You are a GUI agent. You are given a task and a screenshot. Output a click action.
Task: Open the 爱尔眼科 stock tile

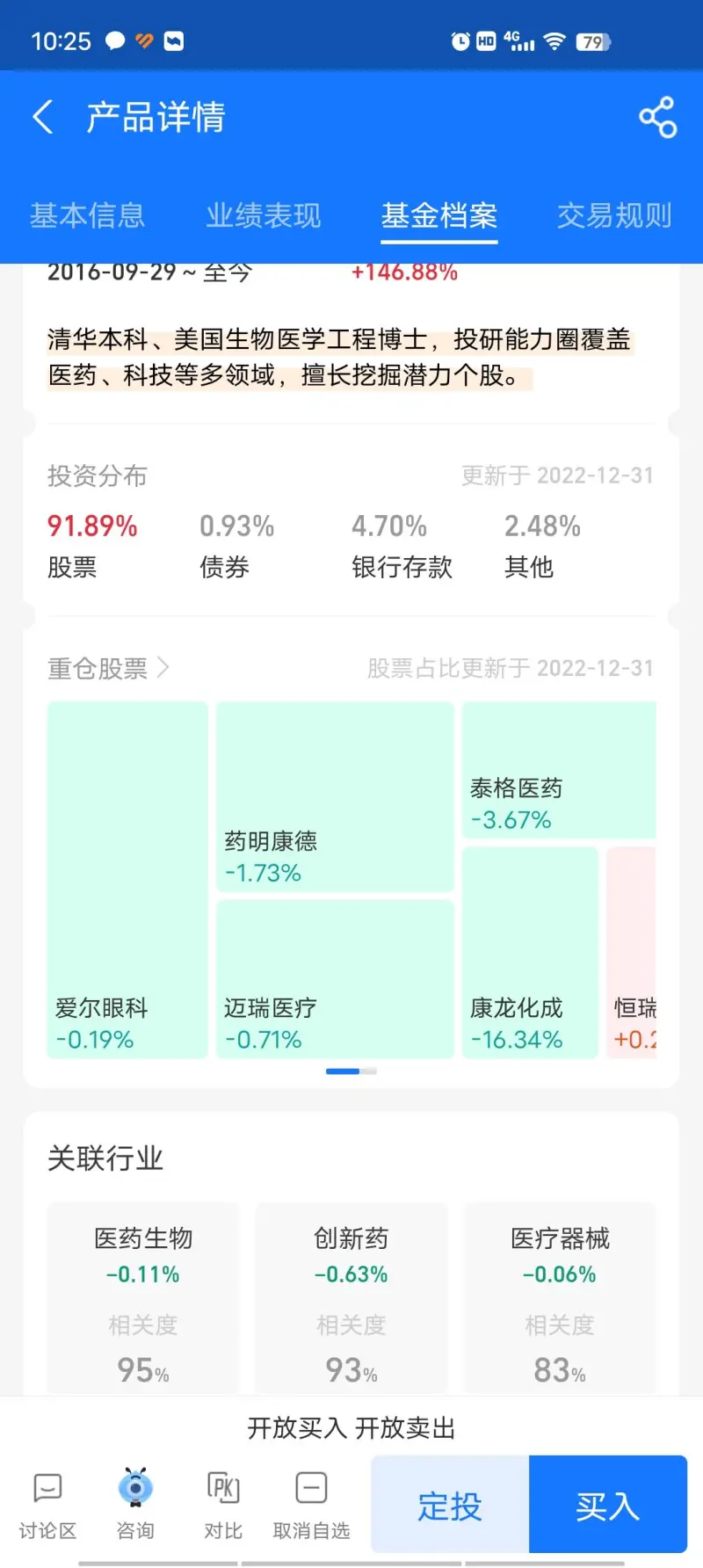tap(127, 879)
